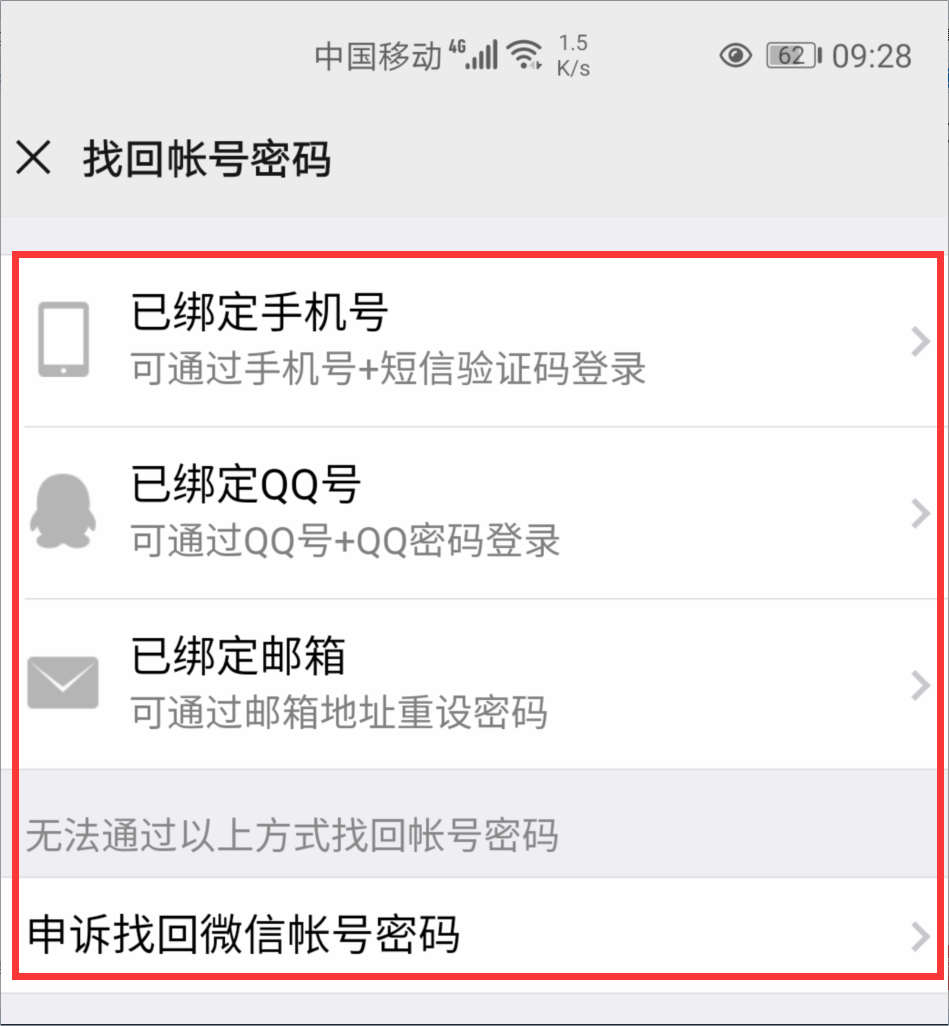Viewport: 949px width, 1026px height.
Task: Choose the 已绑定邮箱 reset option
Action: (475, 685)
